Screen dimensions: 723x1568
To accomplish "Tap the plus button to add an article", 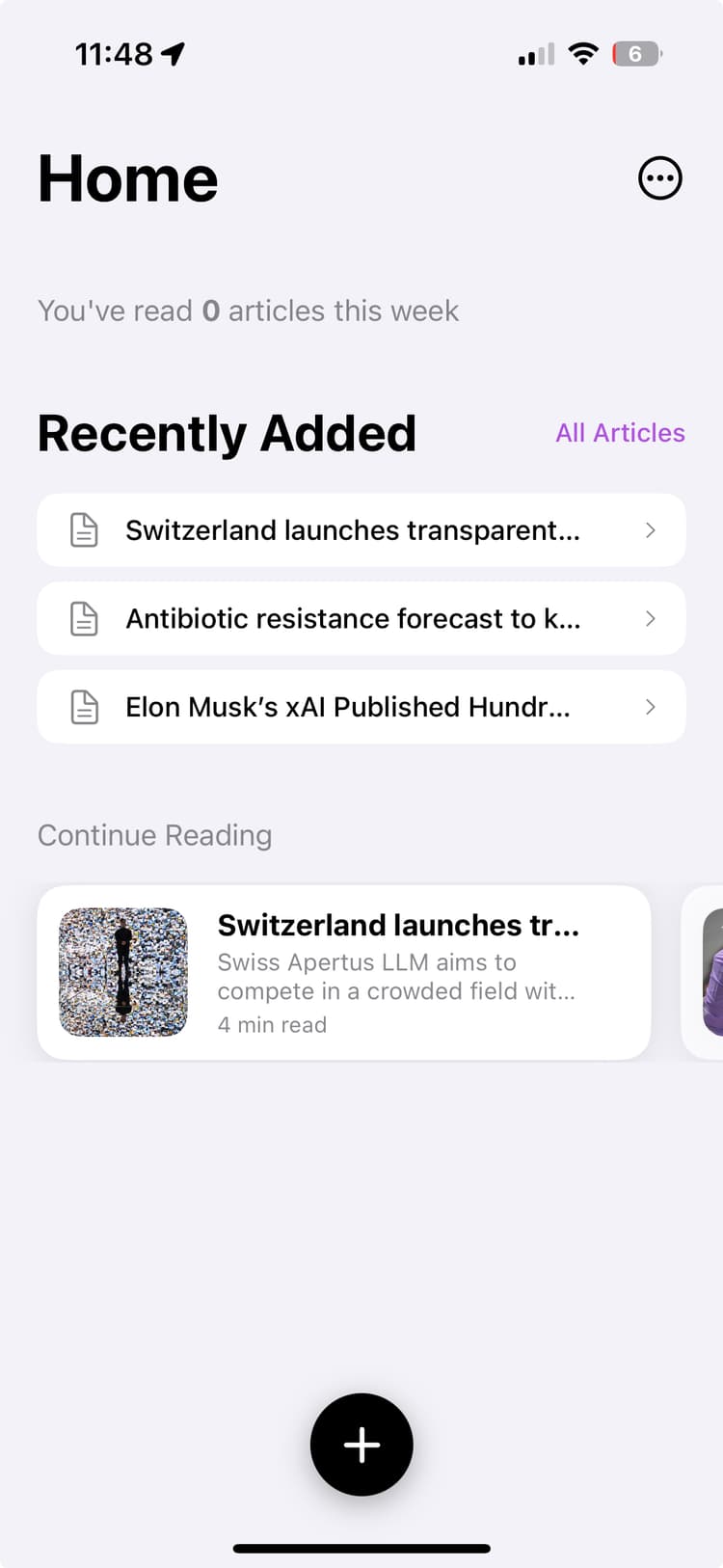I will pos(361,1445).
